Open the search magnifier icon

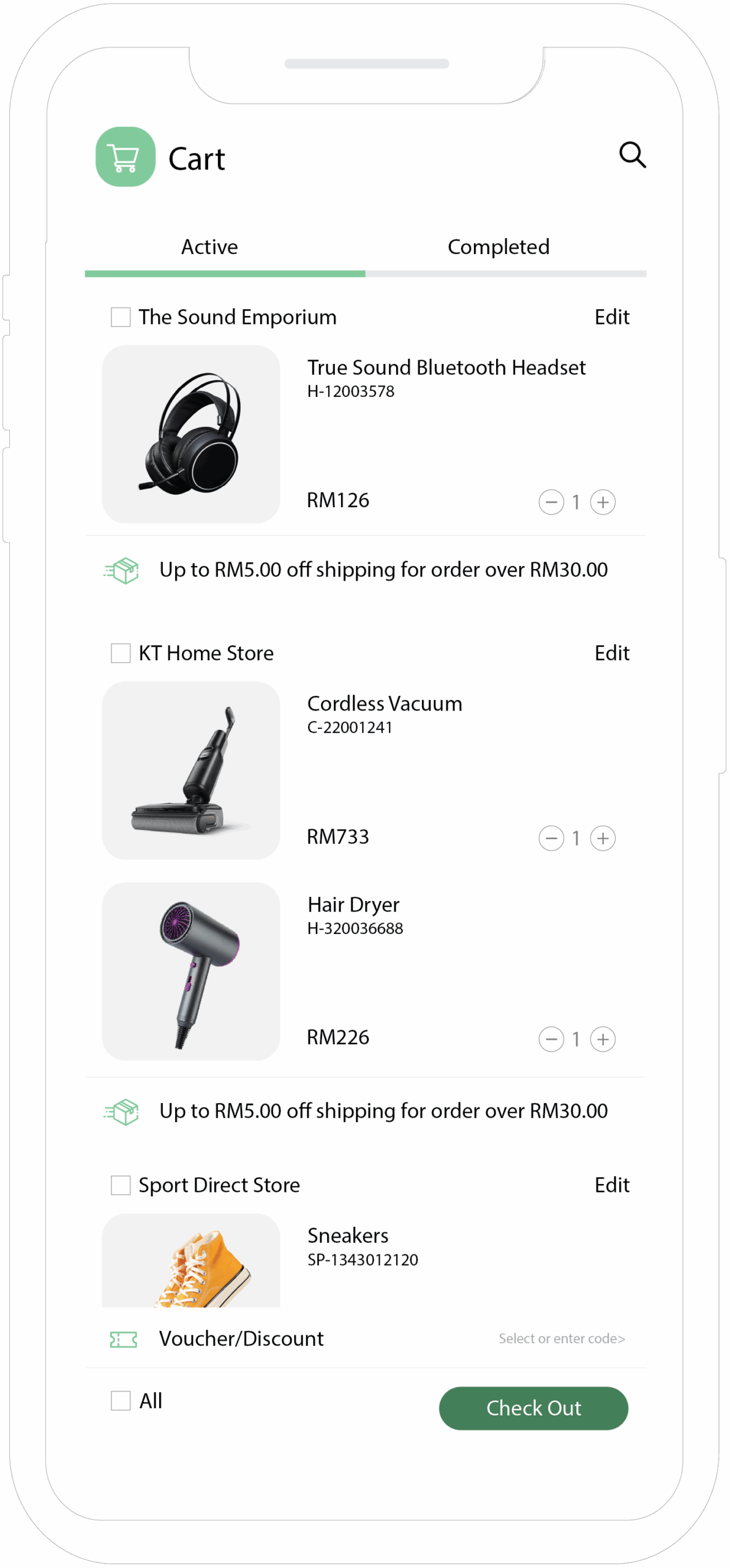click(x=632, y=155)
